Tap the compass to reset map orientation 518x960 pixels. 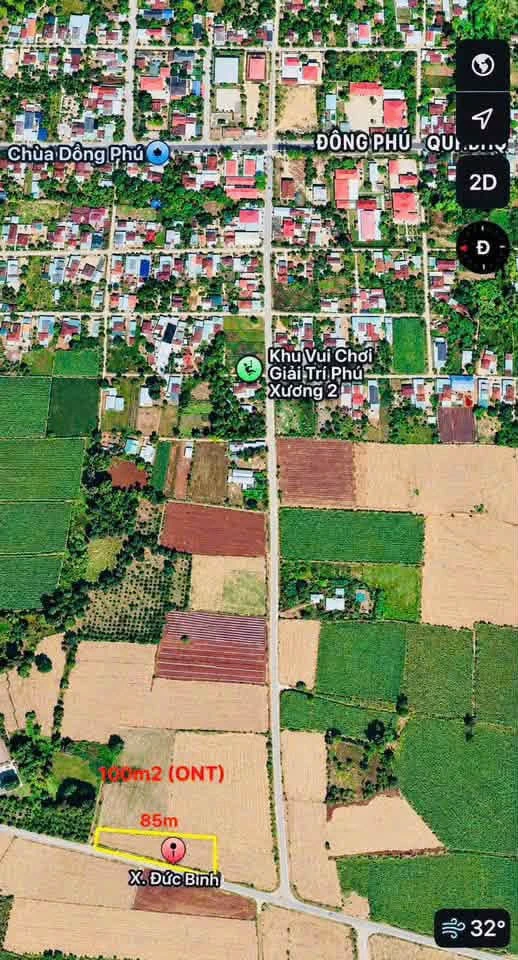coord(483,247)
